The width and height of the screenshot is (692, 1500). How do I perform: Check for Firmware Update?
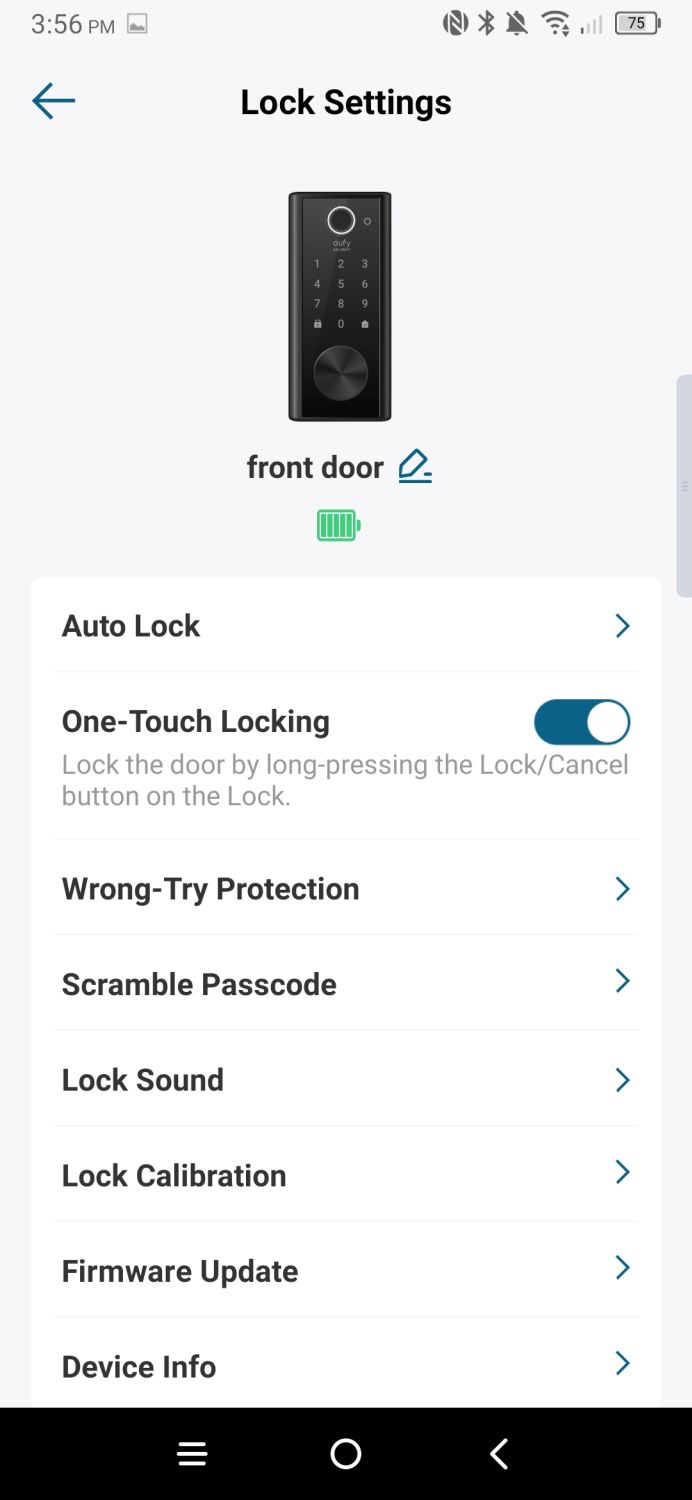tap(346, 1271)
